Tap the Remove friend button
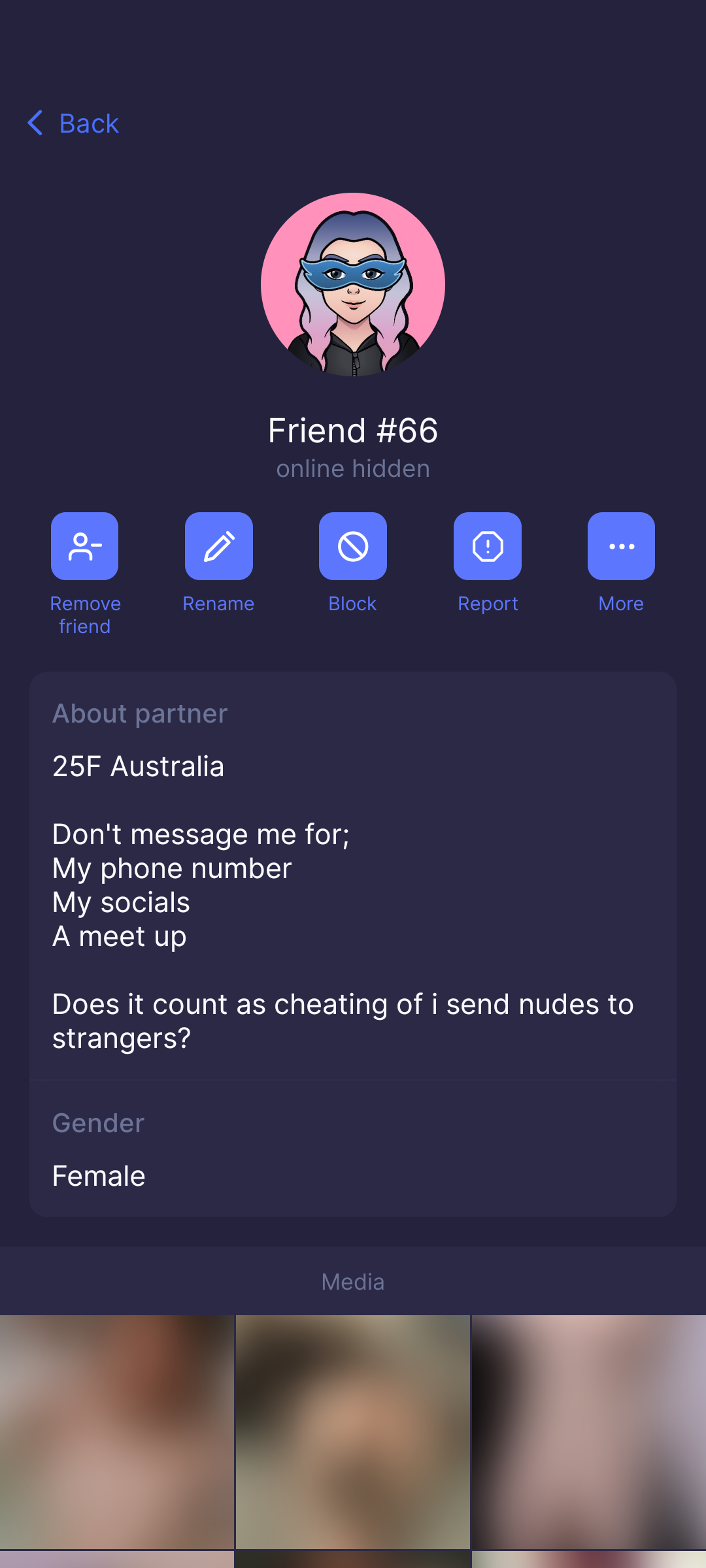706x1568 pixels. 85,546
